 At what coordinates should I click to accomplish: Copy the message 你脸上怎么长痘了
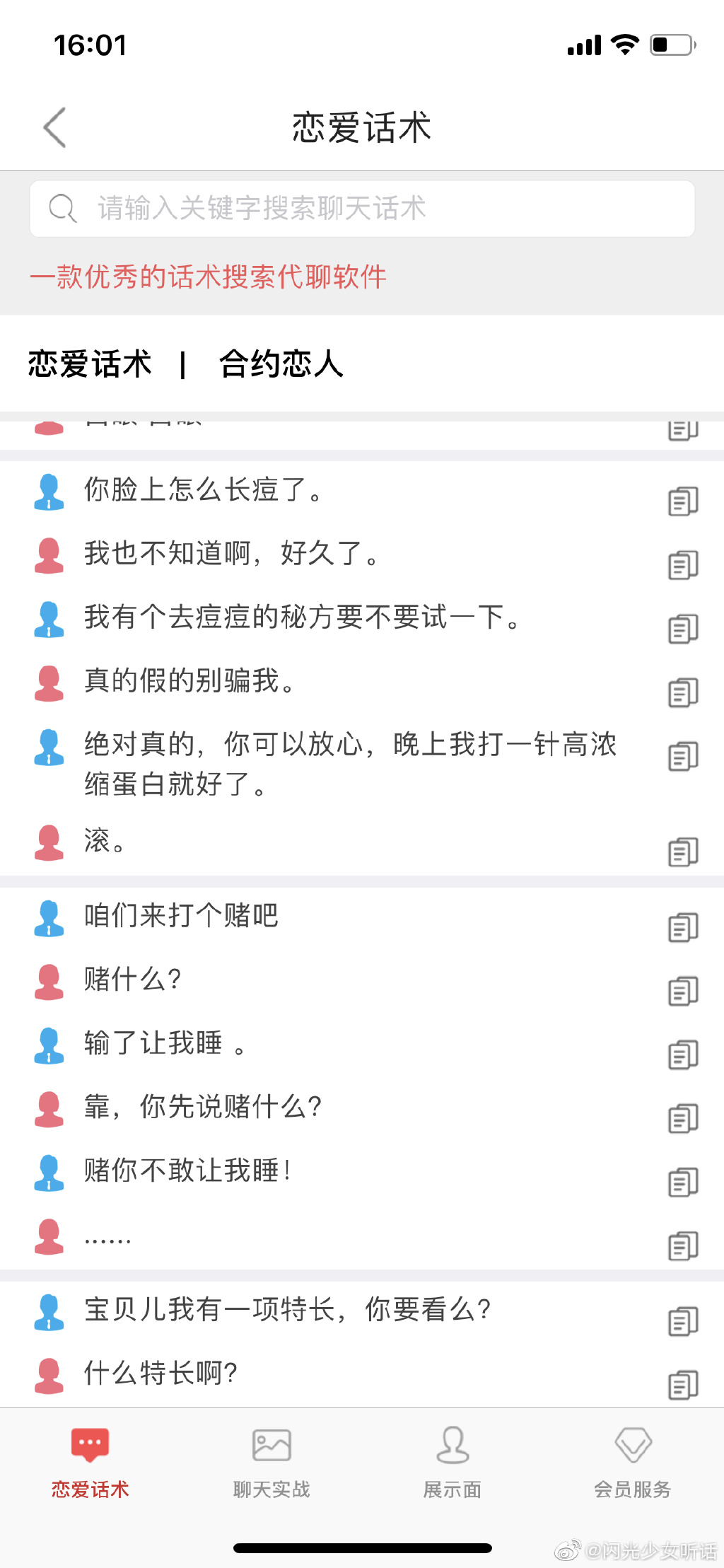(681, 502)
